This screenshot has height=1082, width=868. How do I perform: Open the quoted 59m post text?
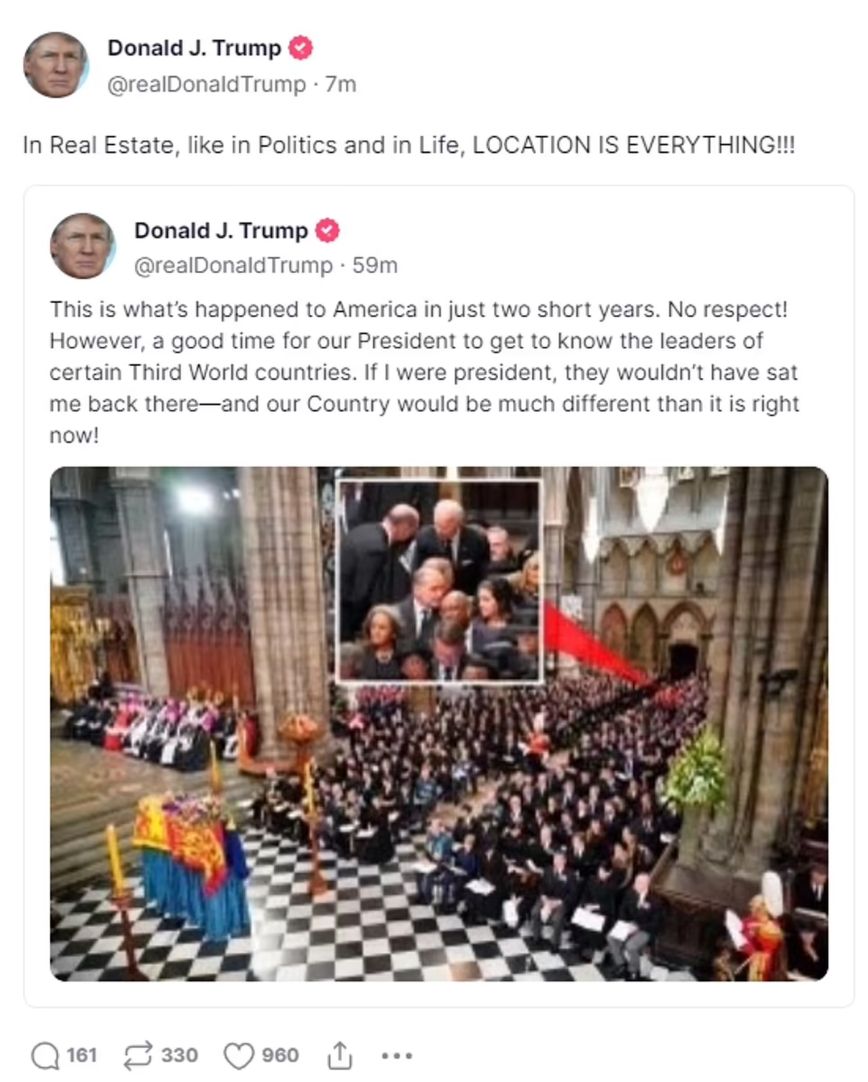coord(424,370)
